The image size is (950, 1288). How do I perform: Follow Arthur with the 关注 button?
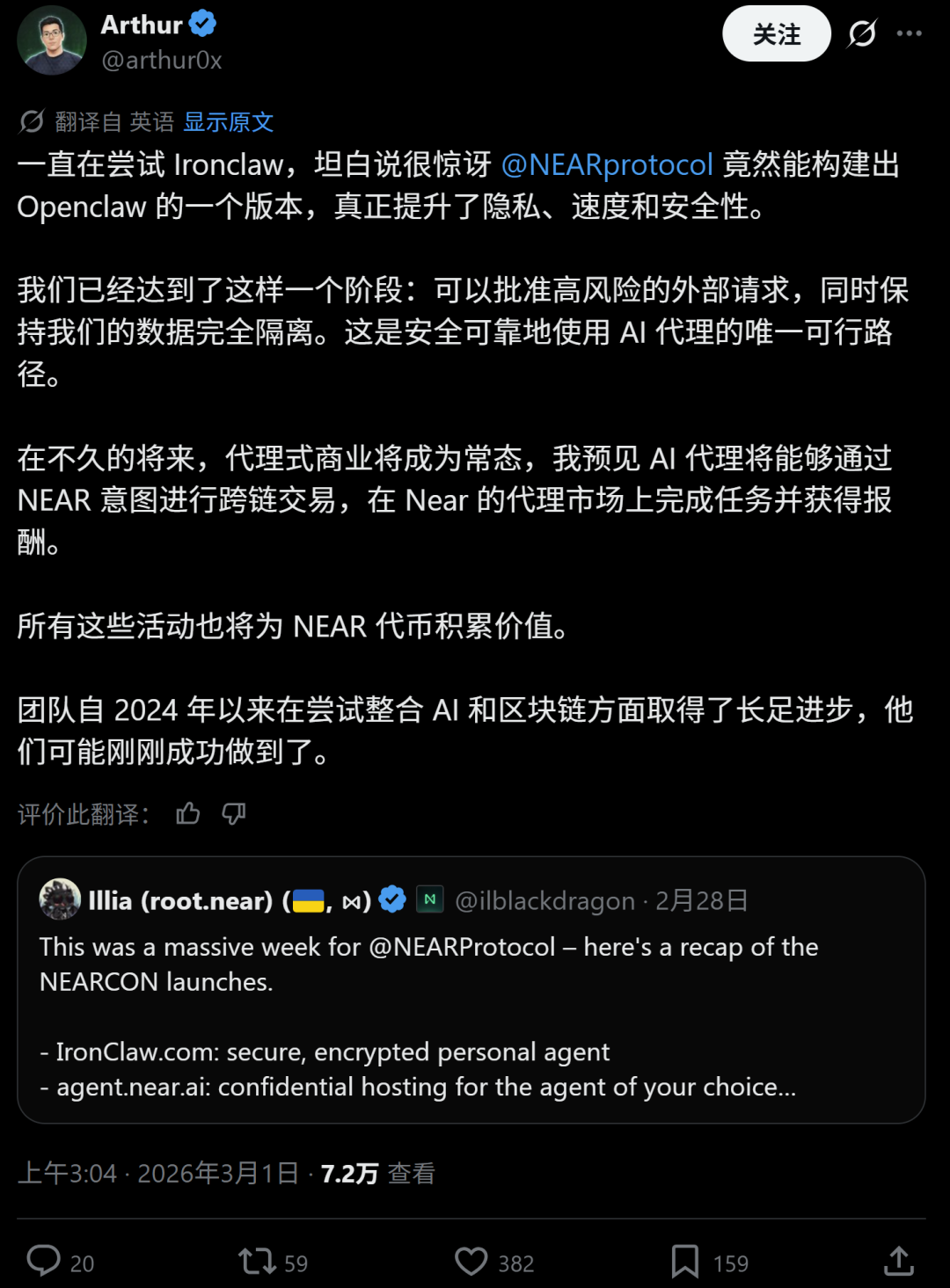(x=776, y=34)
